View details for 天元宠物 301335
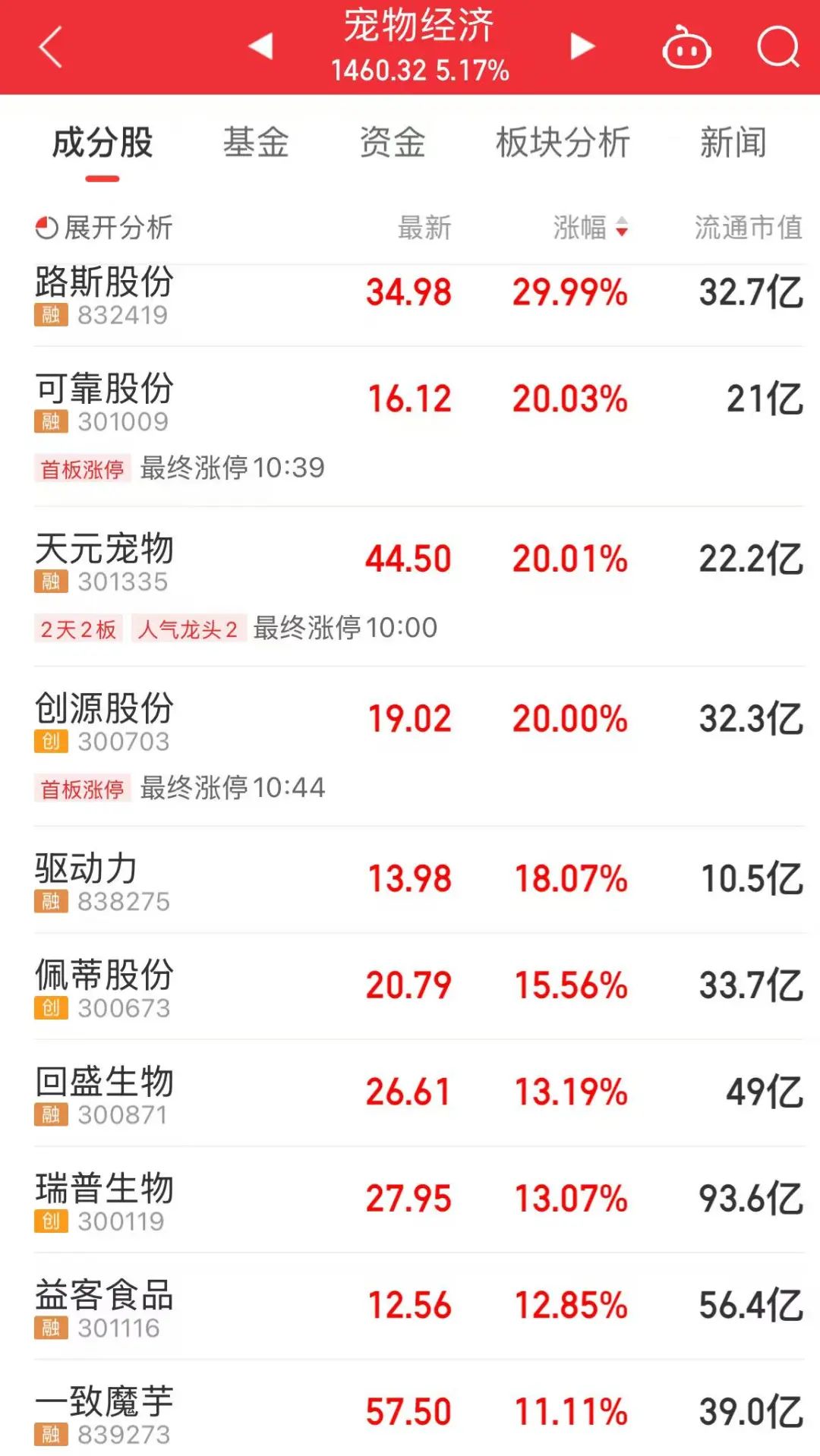 (x=105, y=562)
